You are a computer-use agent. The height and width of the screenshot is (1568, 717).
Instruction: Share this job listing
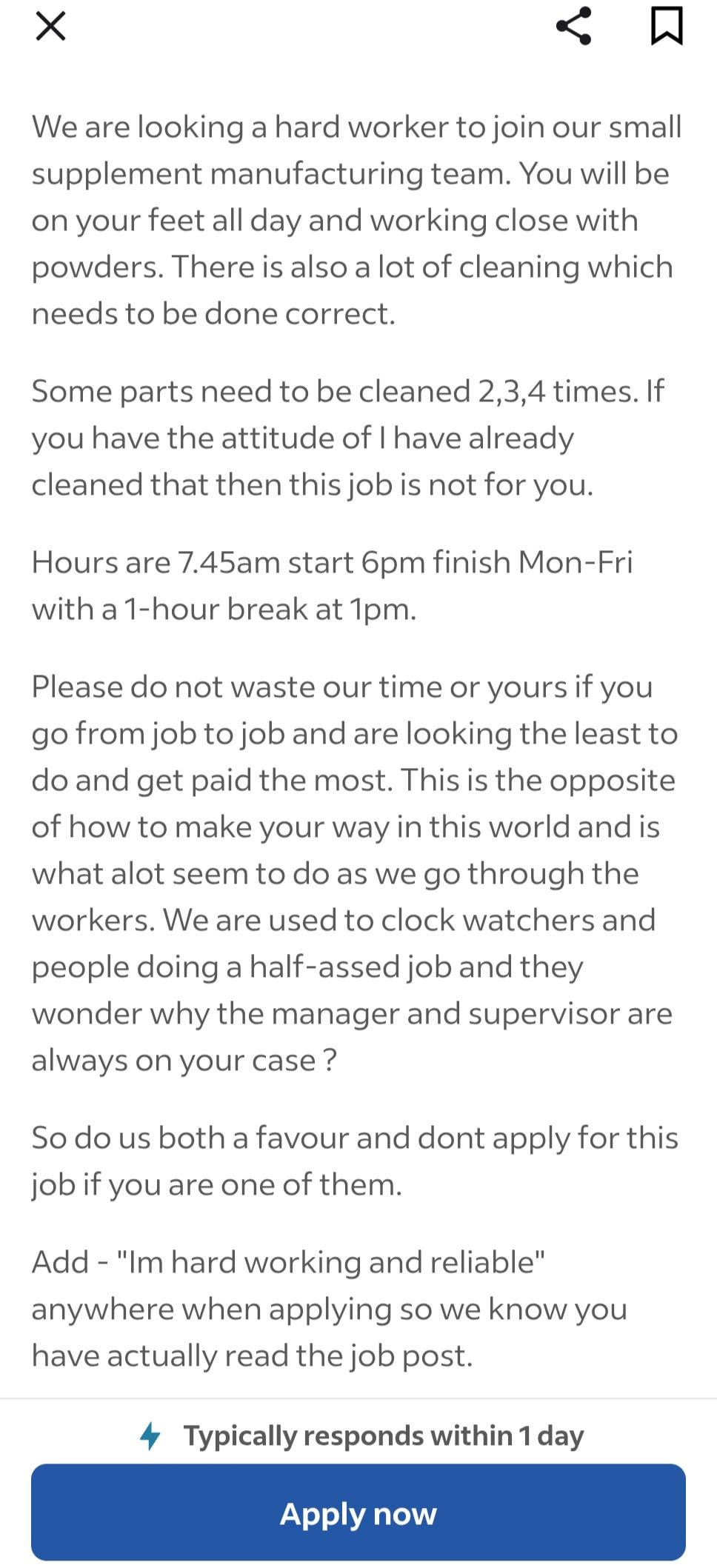573,26
